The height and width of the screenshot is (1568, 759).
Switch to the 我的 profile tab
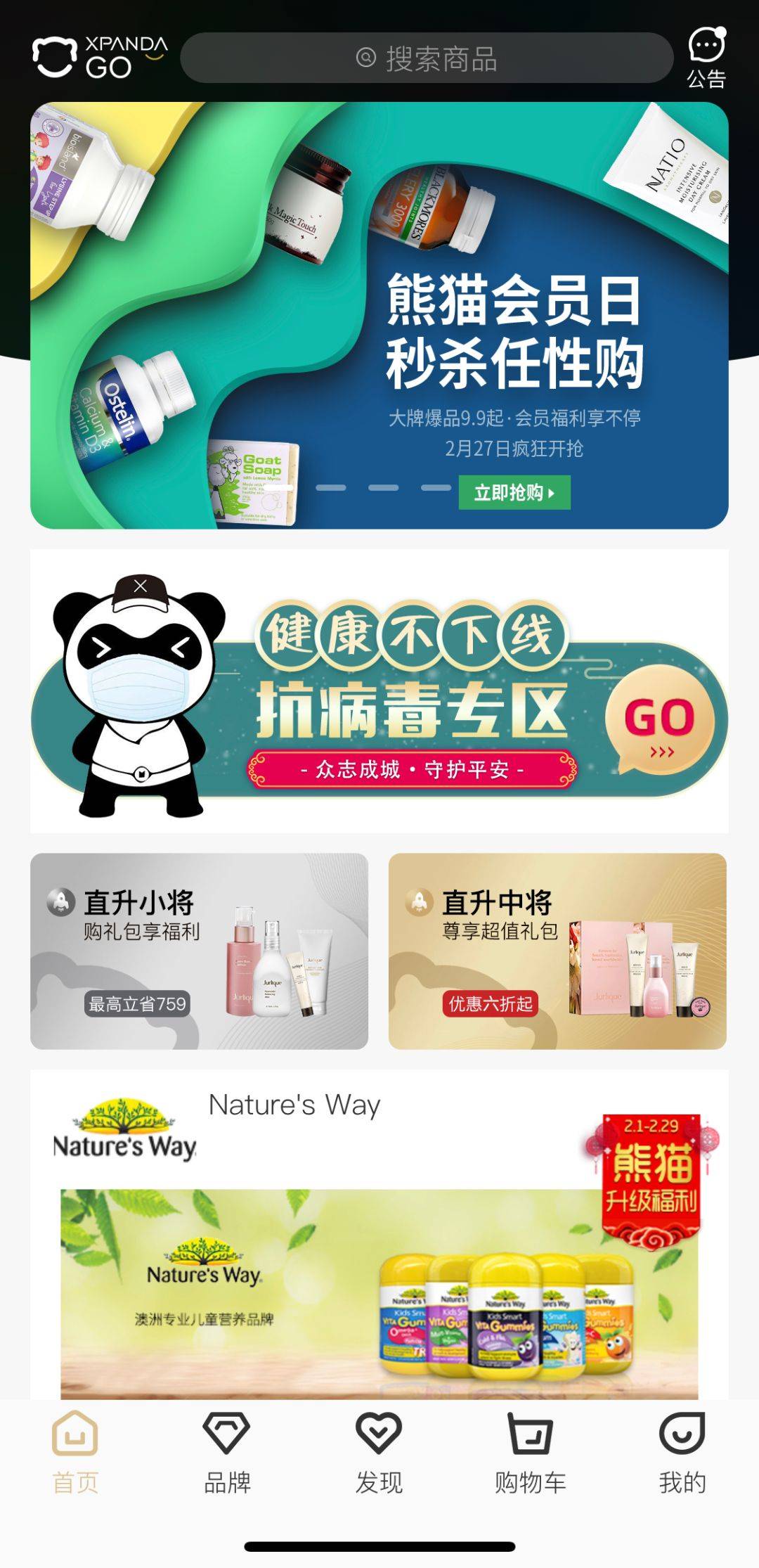[x=682, y=1451]
